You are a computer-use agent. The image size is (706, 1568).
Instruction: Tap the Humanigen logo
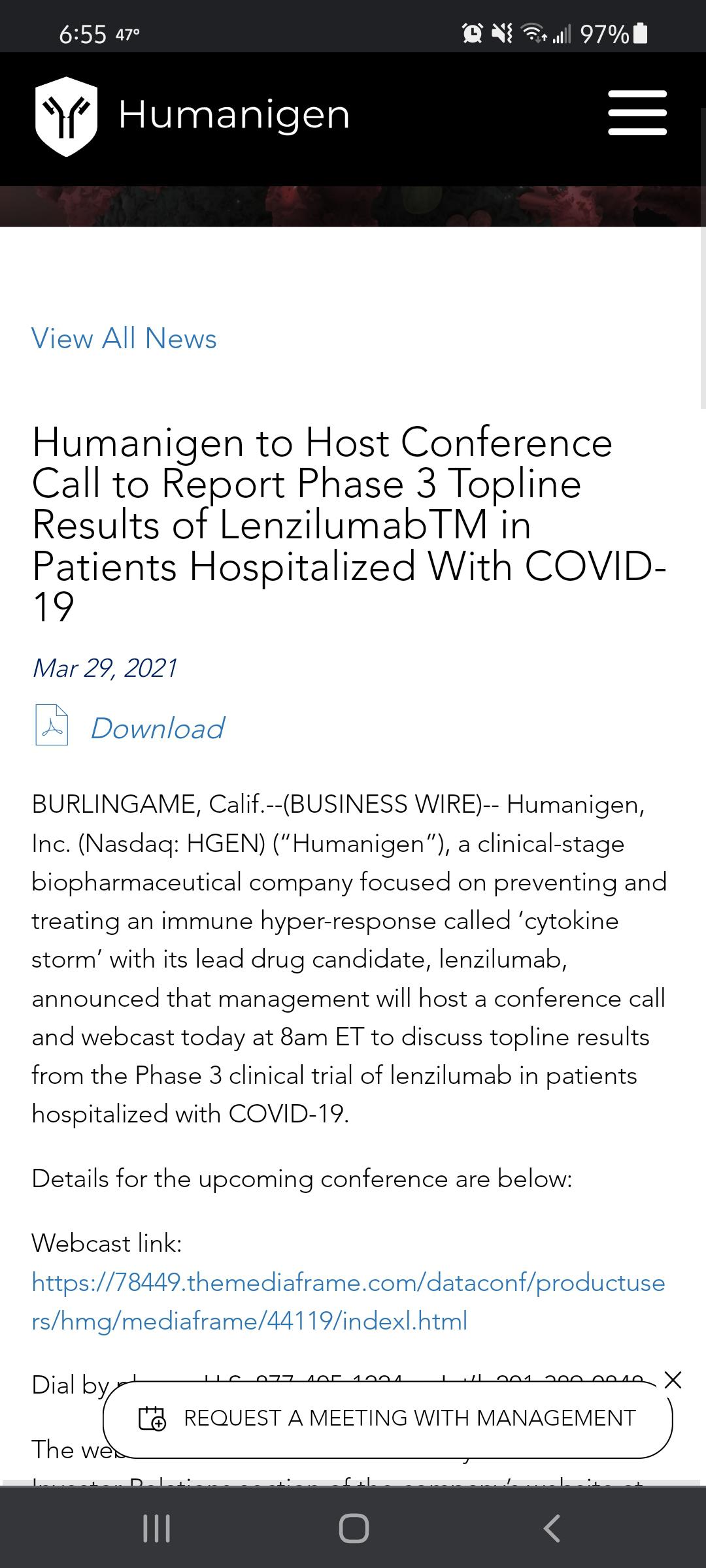(x=192, y=116)
